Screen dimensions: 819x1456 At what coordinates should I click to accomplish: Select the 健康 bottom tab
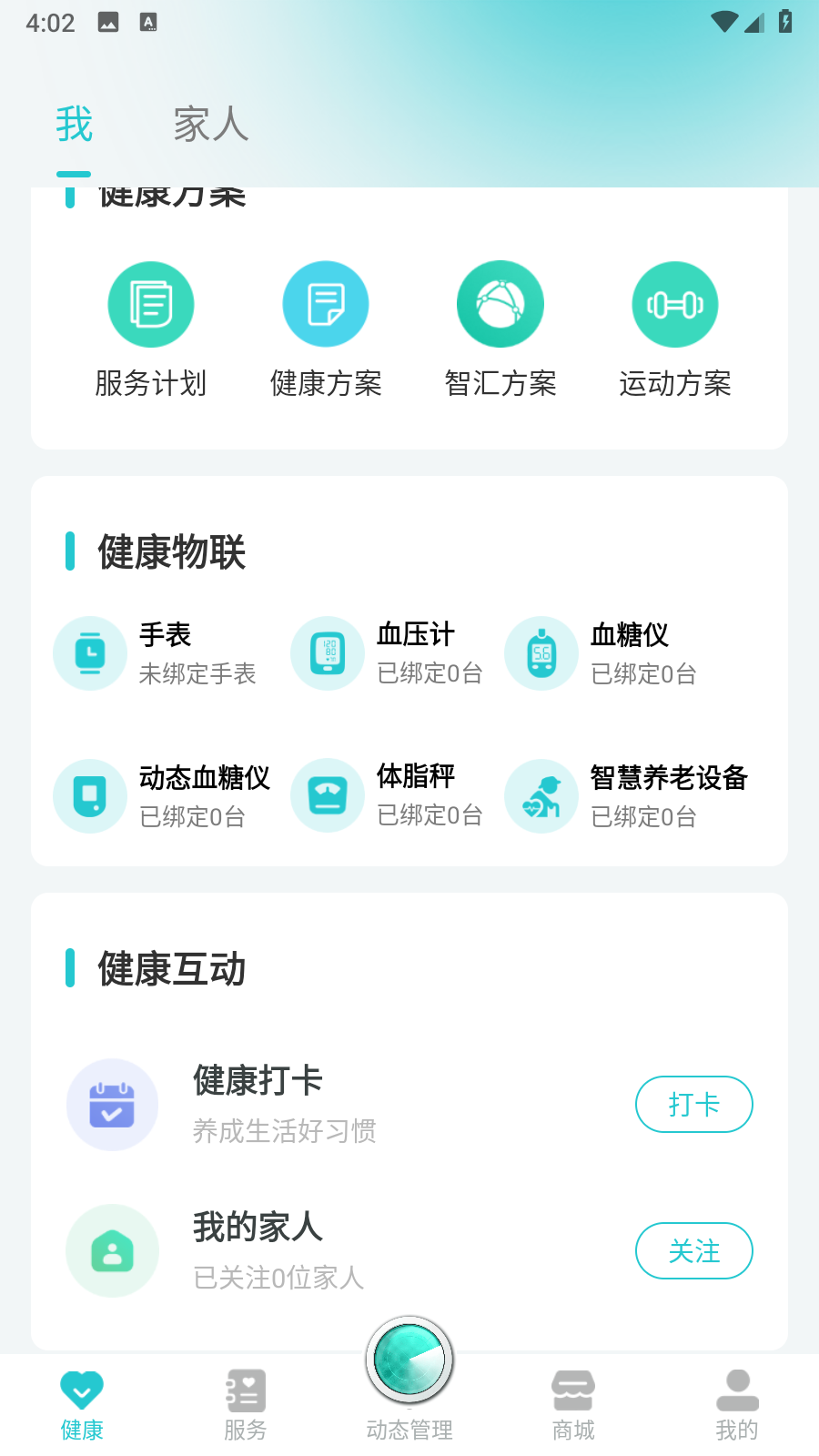[82, 1405]
